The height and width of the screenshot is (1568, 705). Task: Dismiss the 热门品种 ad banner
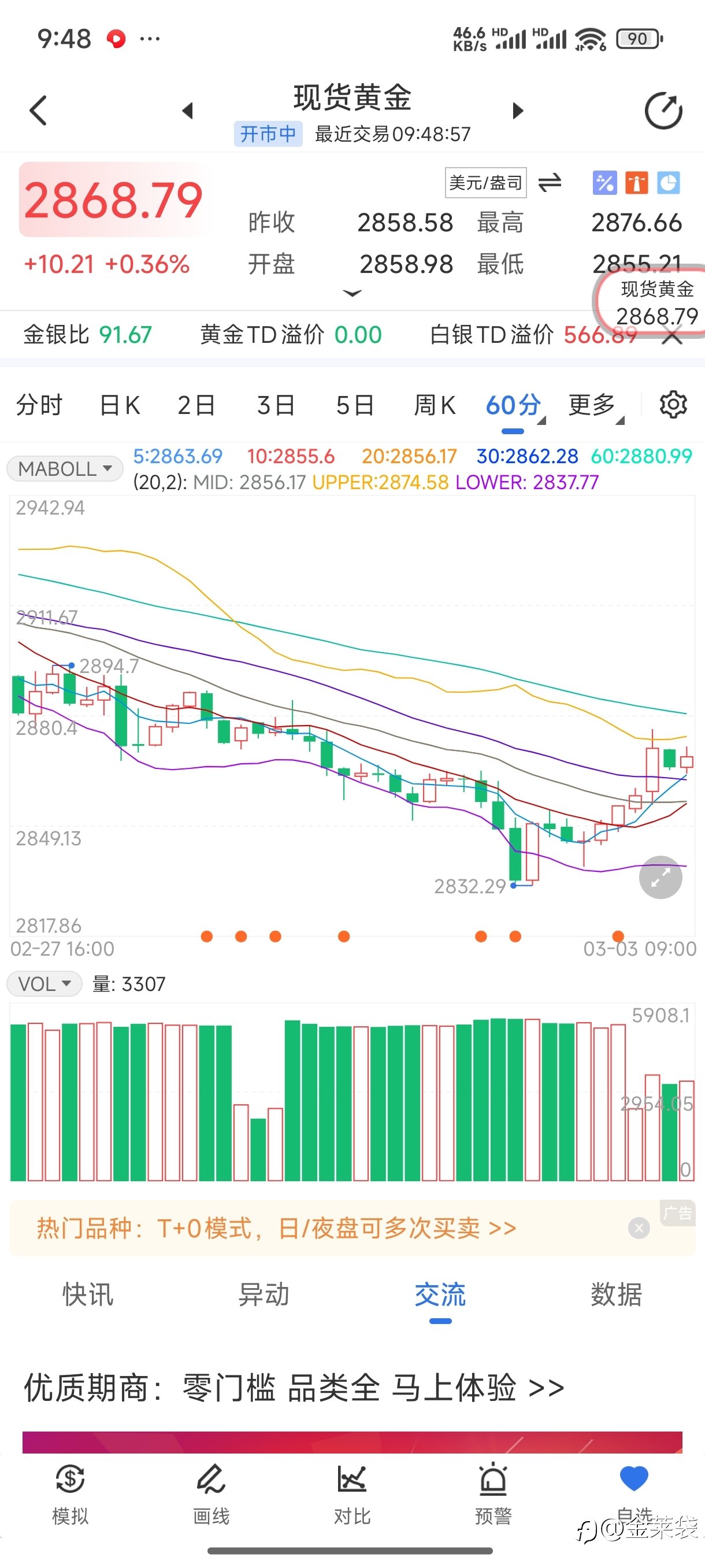(x=639, y=1229)
